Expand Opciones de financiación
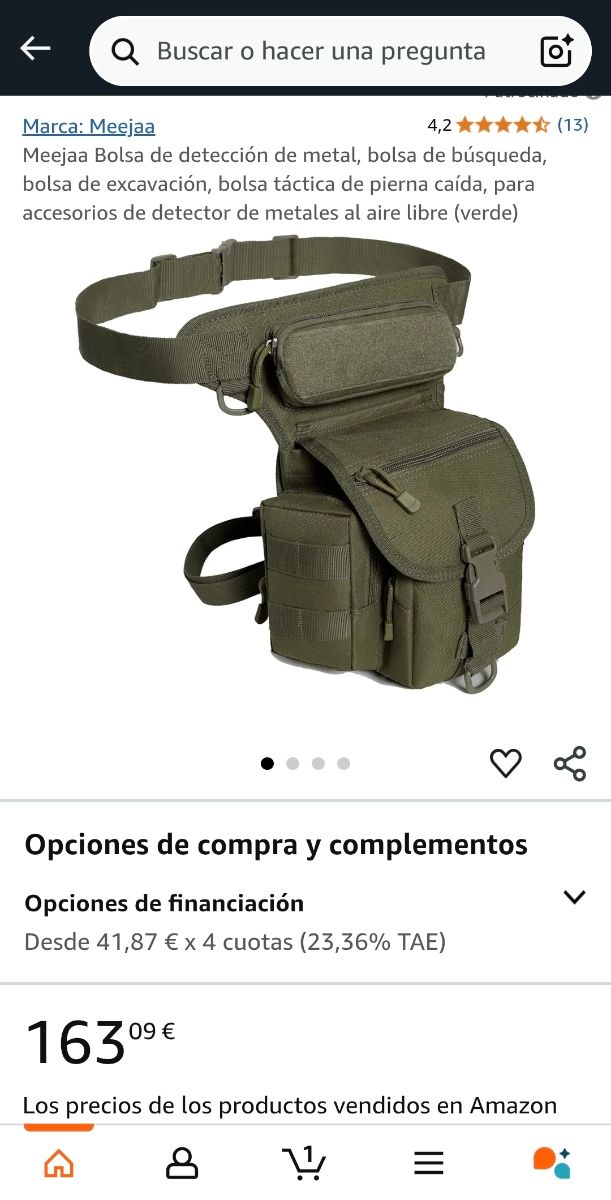The image size is (611, 1200). click(x=574, y=897)
